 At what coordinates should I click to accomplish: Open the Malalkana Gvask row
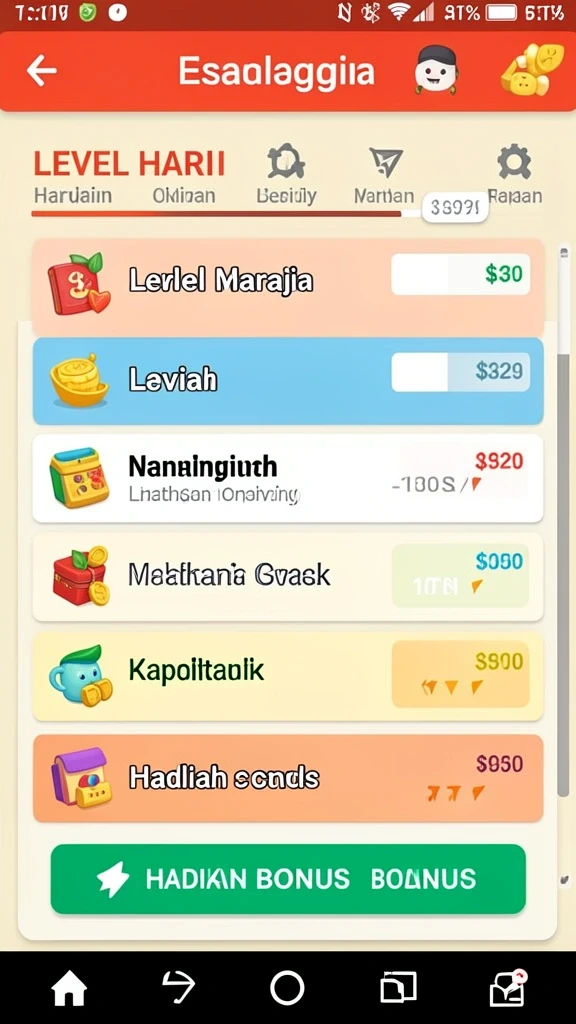pyautogui.click(x=288, y=576)
